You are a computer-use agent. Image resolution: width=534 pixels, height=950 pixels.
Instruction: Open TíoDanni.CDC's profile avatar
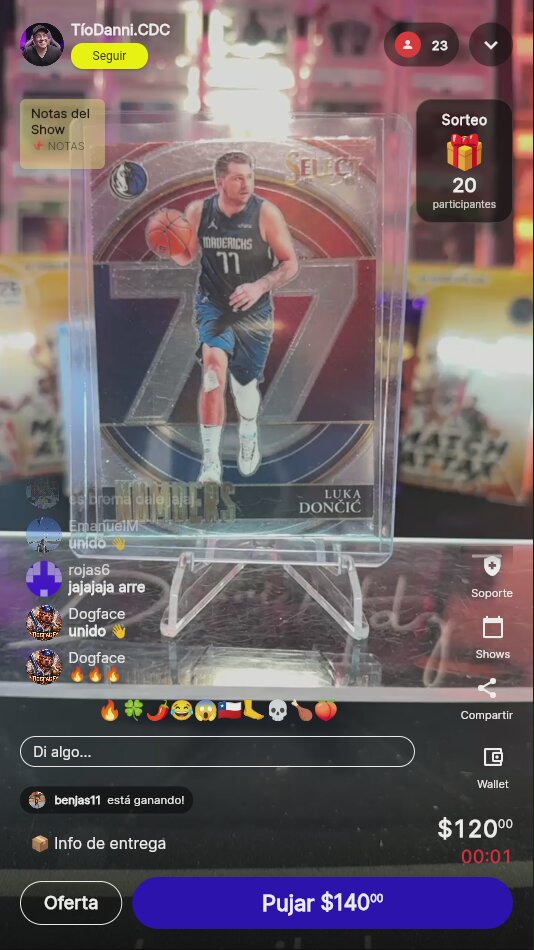[x=42, y=45]
